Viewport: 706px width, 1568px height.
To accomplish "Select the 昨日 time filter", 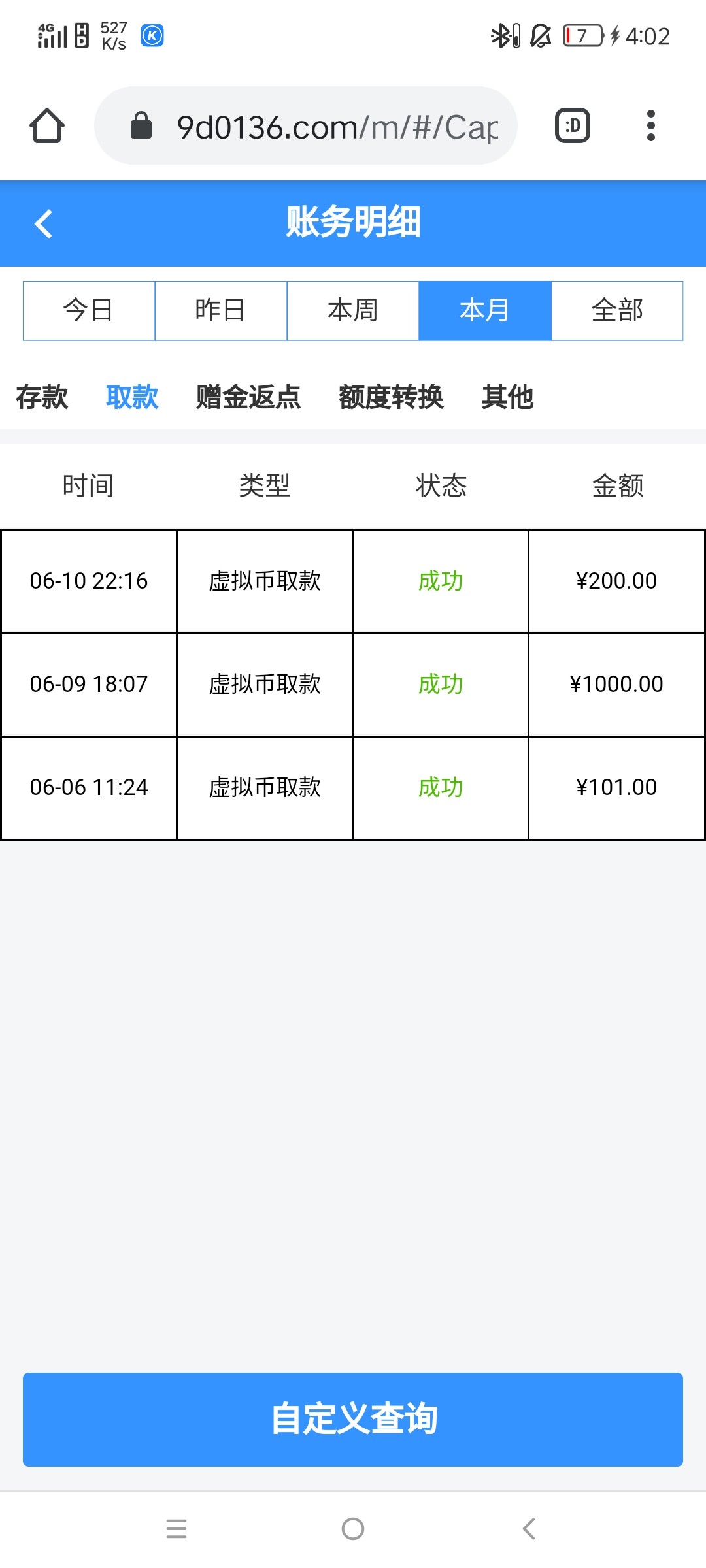I will [221, 311].
